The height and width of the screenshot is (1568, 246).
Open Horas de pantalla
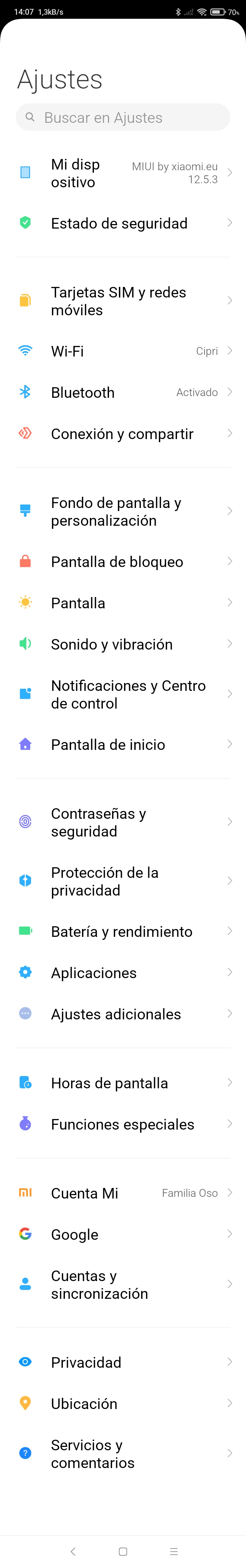[x=122, y=1083]
